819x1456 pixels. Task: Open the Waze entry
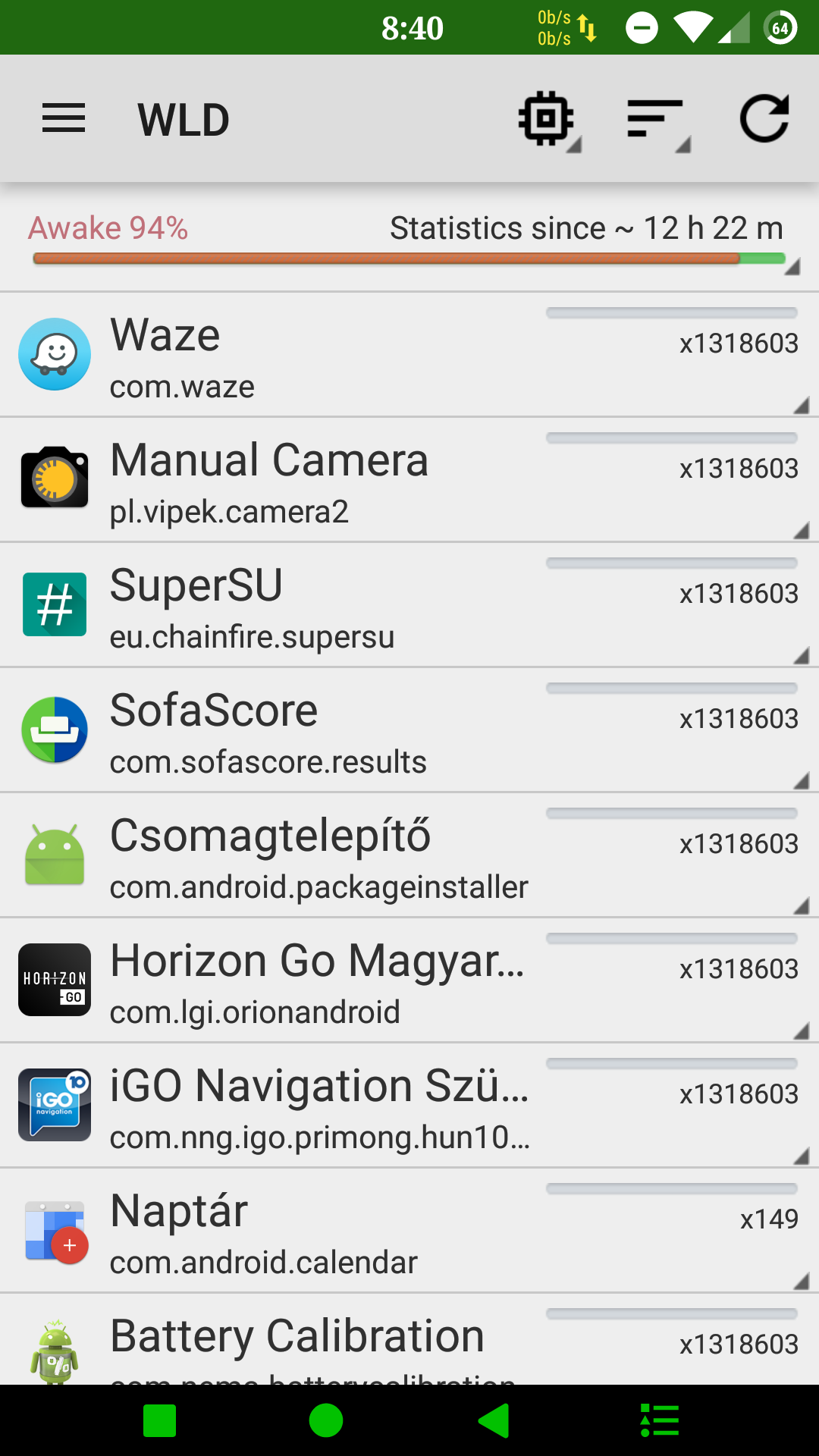(x=409, y=354)
